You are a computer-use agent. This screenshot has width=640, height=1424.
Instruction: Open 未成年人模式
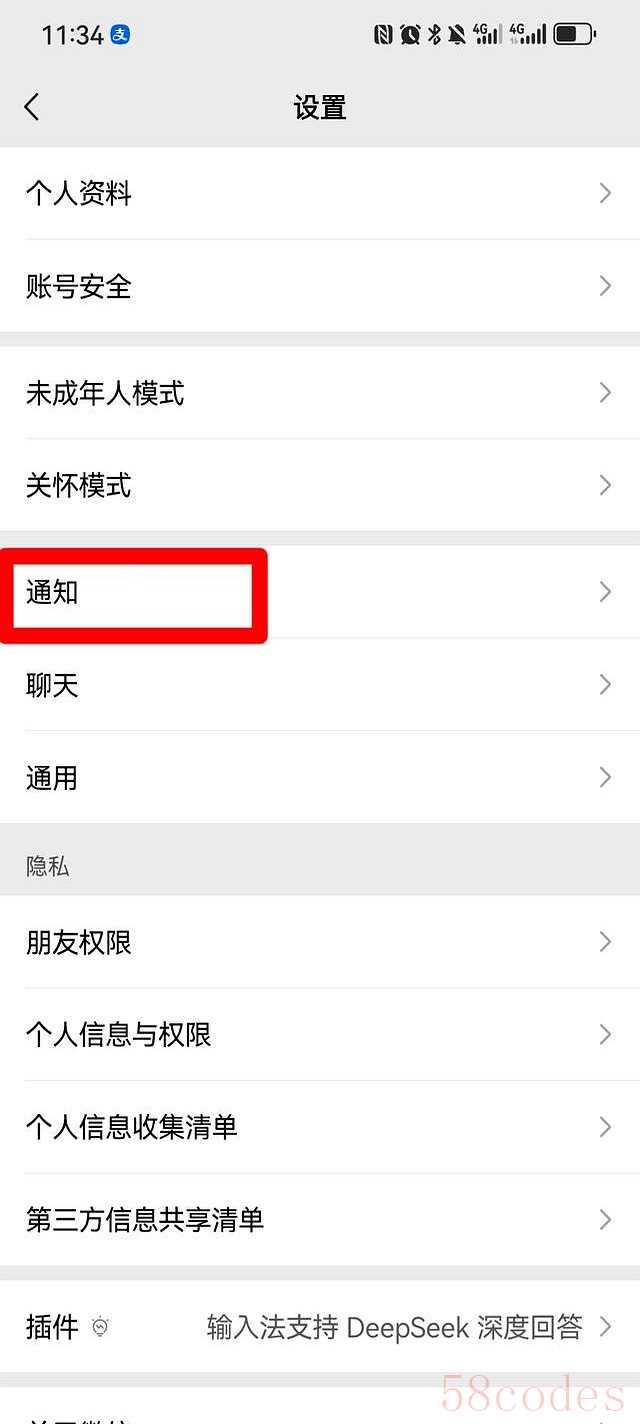320,393
